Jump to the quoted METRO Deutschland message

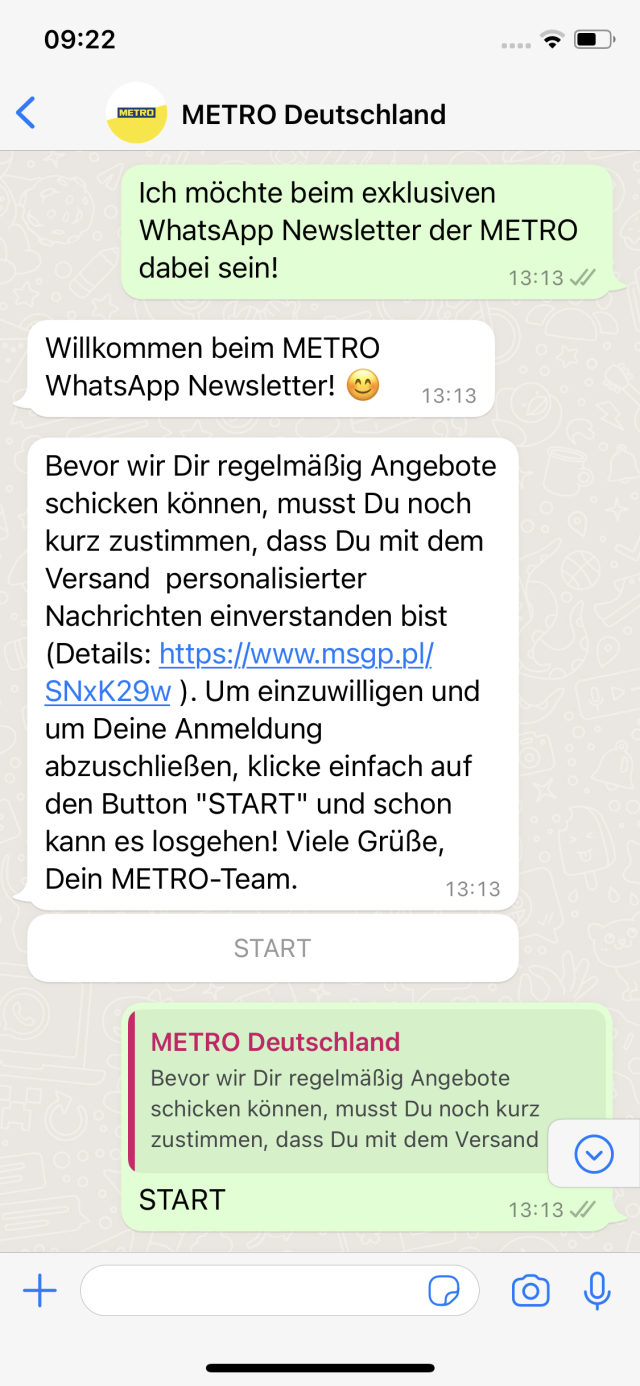point(345,1090)
